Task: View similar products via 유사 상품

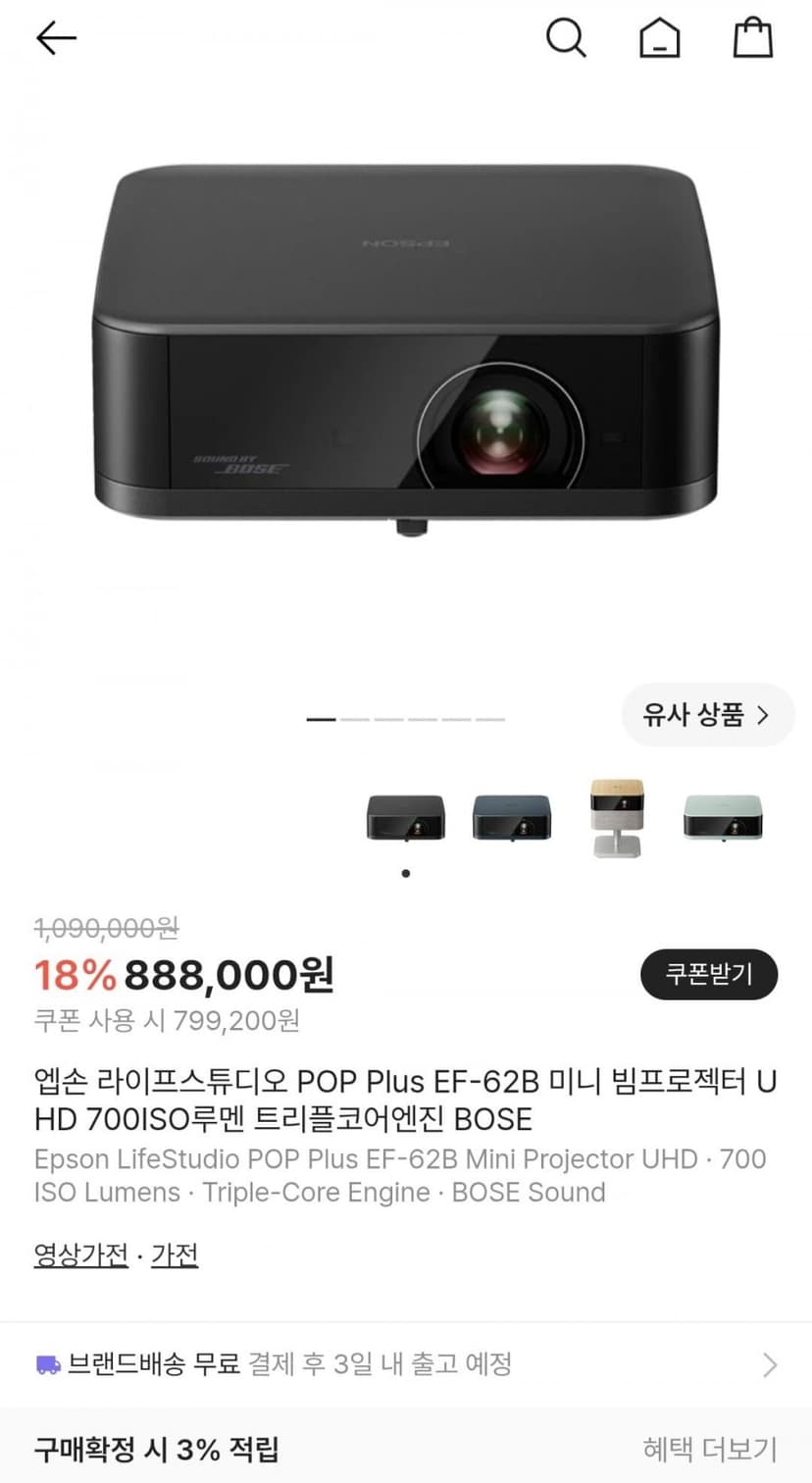Action: [707, 714]
